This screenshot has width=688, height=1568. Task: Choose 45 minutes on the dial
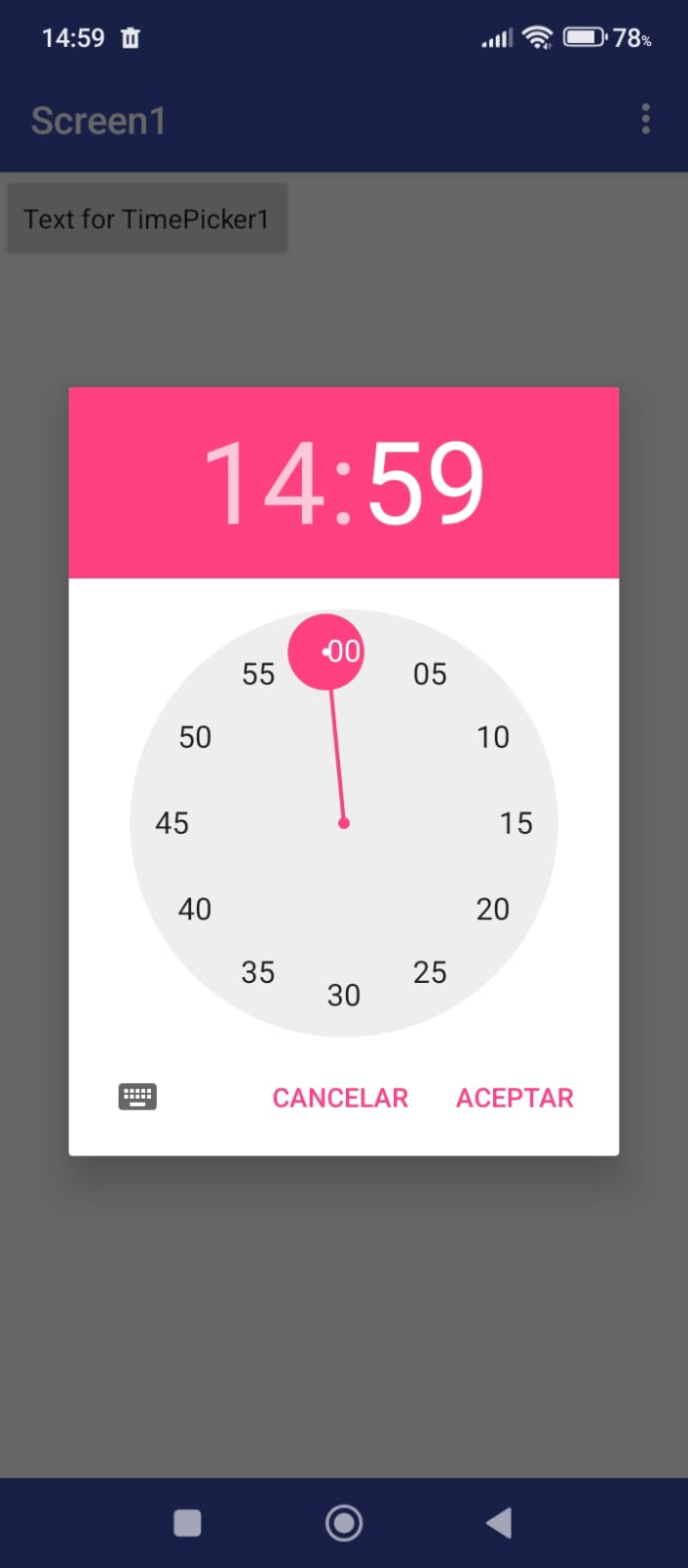[172, 823]
